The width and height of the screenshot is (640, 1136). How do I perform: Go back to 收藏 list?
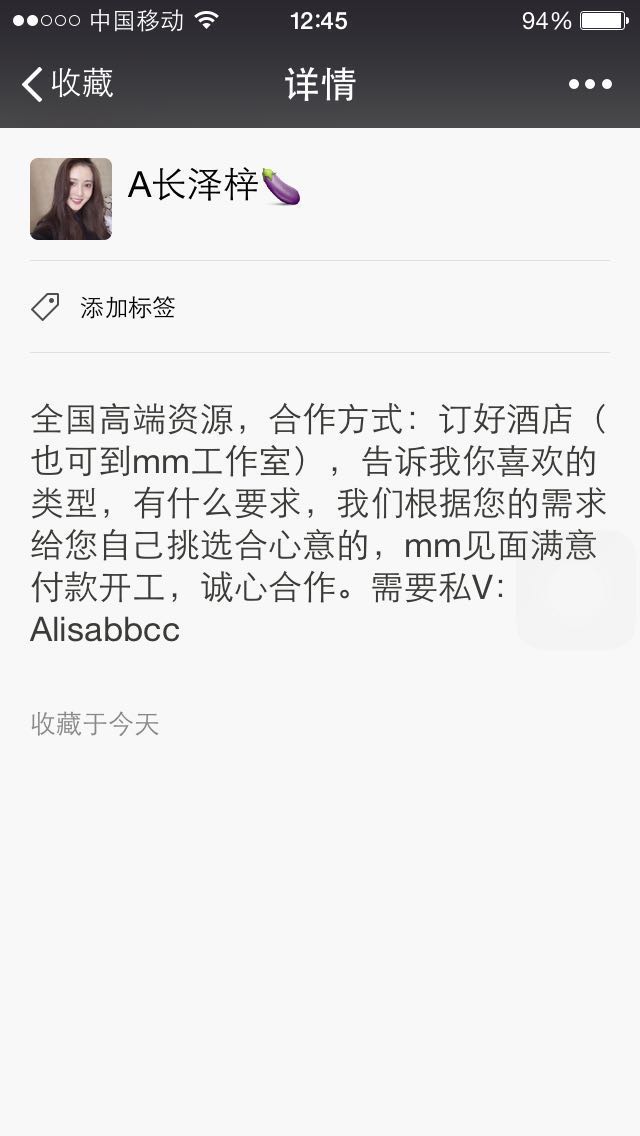67,84
